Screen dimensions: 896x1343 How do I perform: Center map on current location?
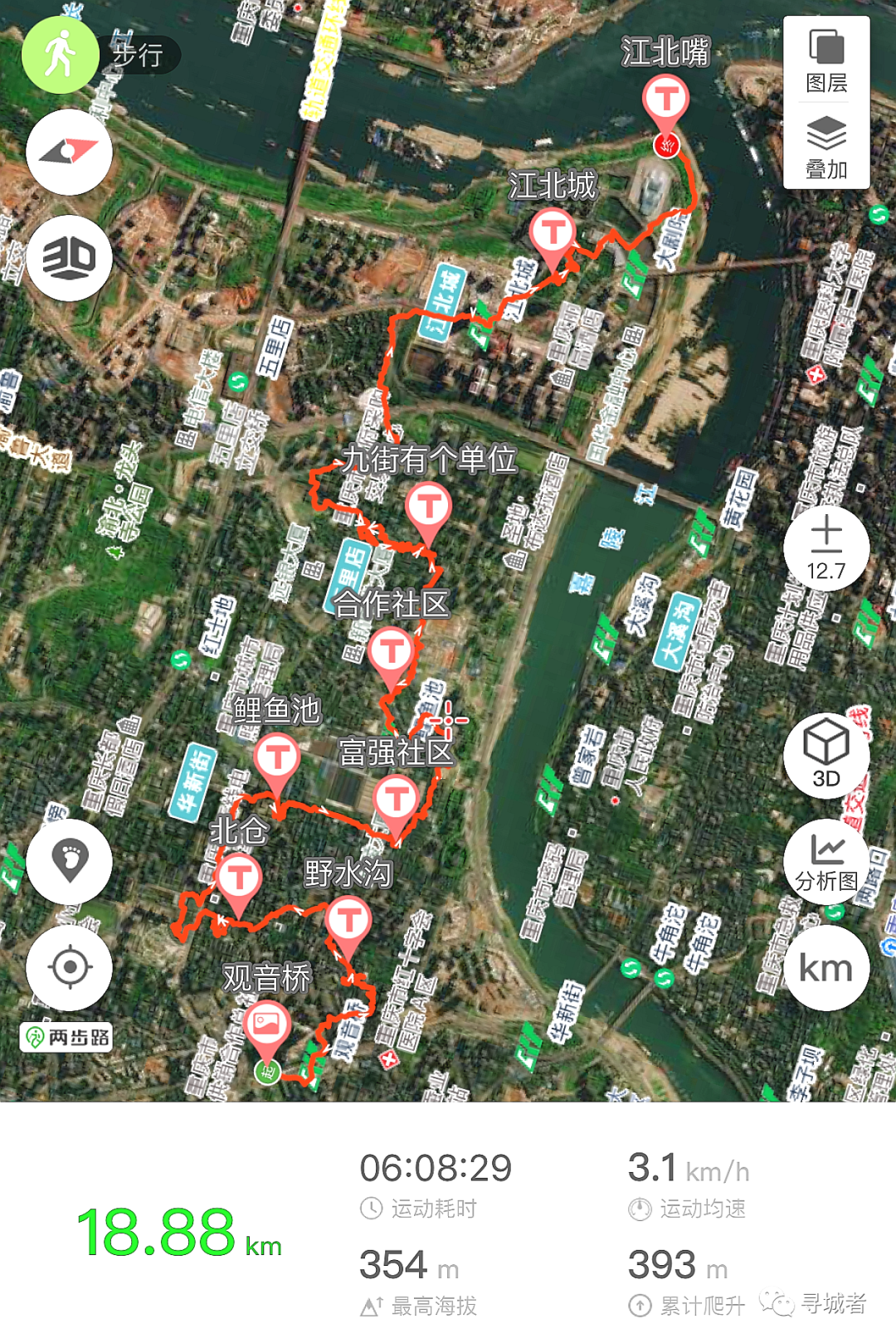[69, 967]
